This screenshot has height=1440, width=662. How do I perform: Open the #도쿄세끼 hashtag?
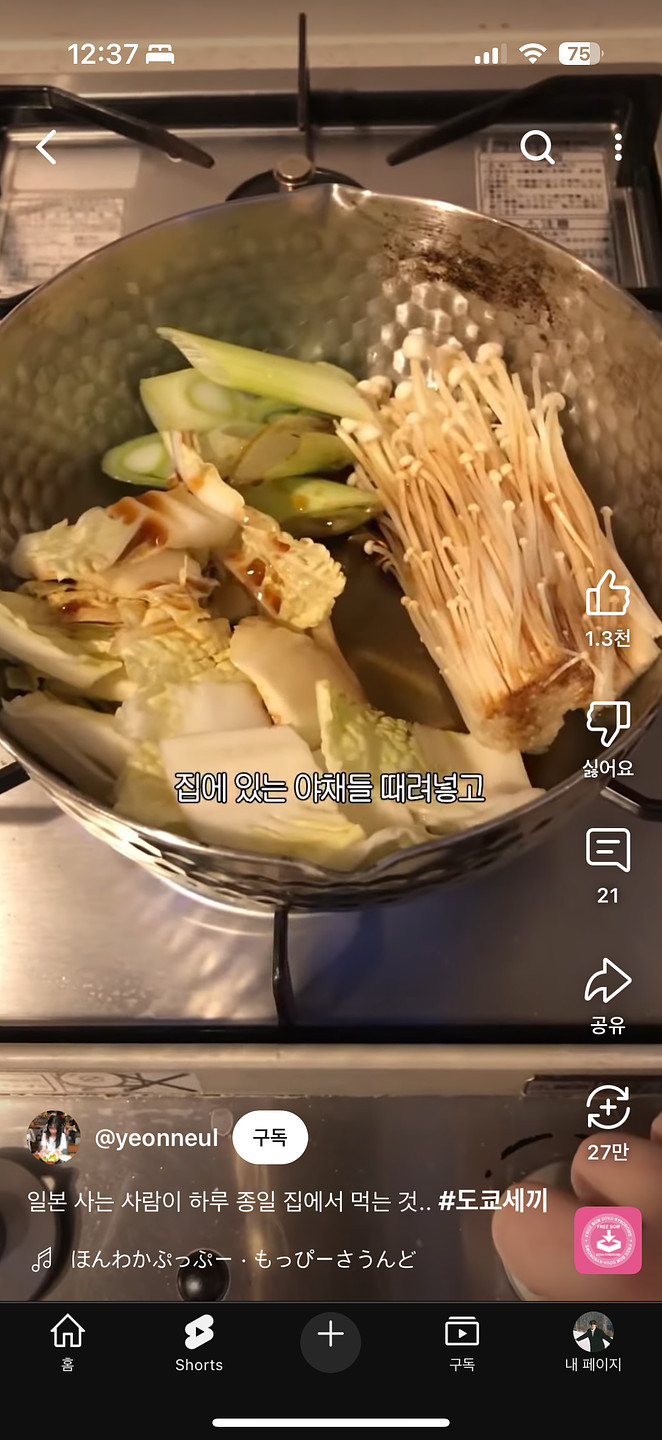493,1201
